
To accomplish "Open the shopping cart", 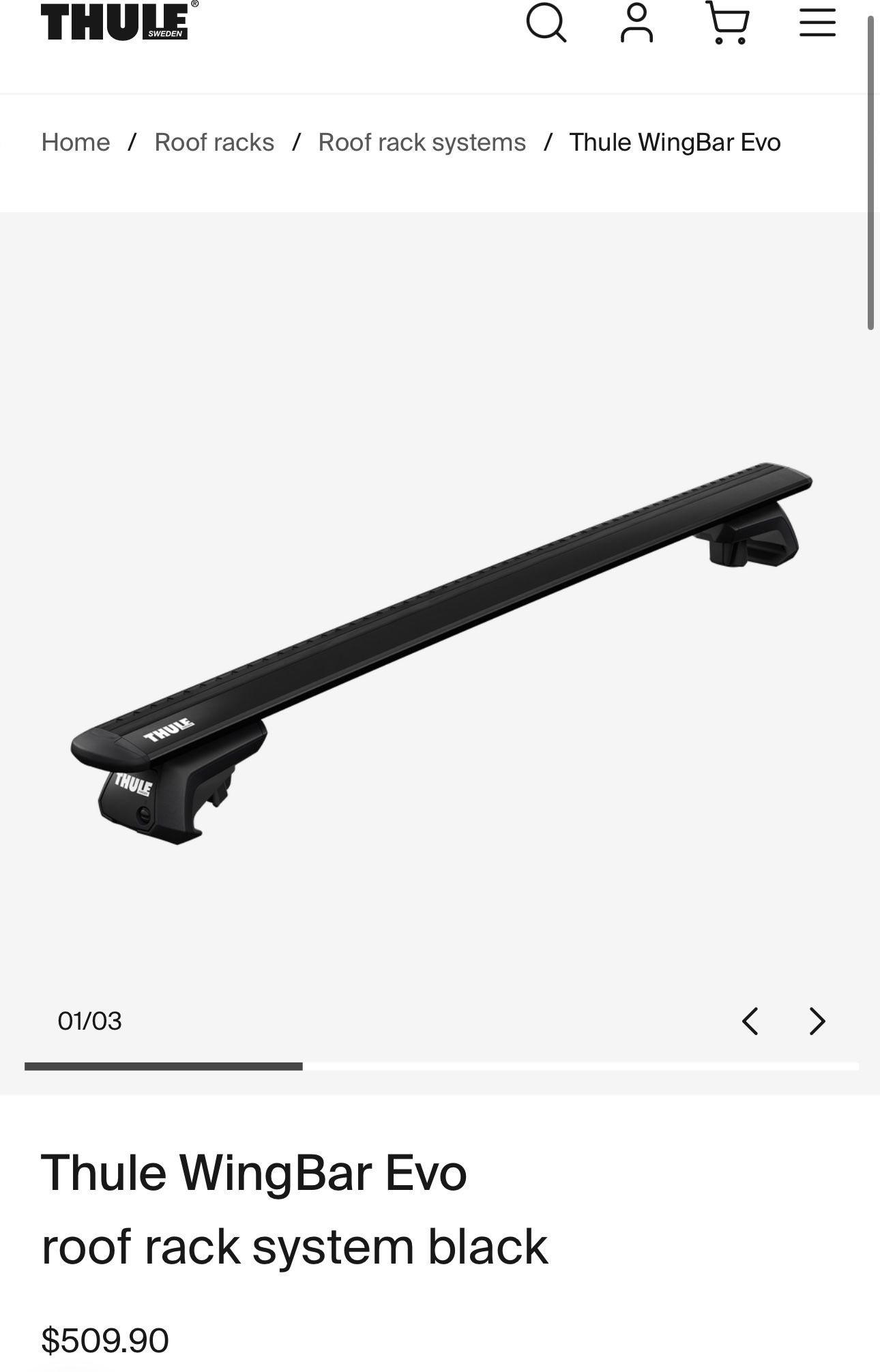I will click(727, 23).
